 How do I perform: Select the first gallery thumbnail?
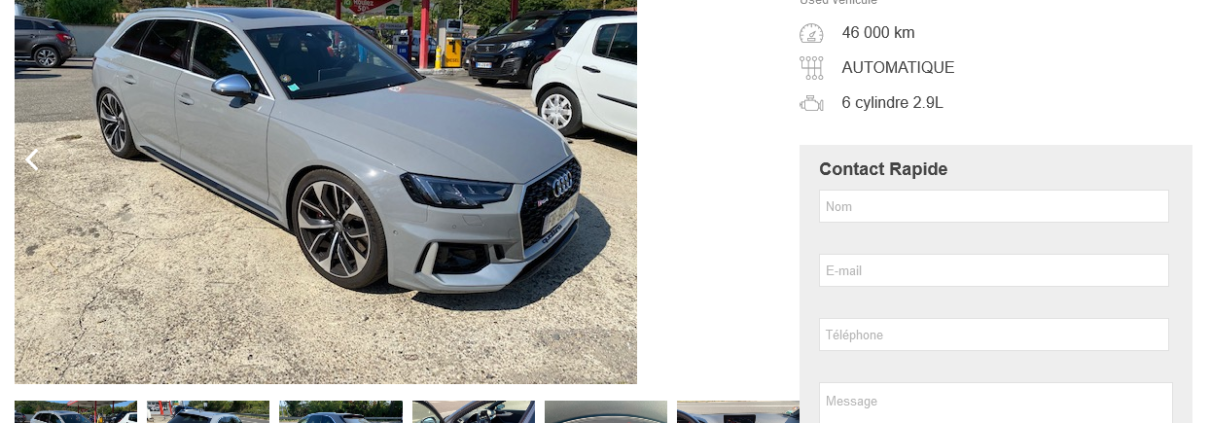(75, 412)
